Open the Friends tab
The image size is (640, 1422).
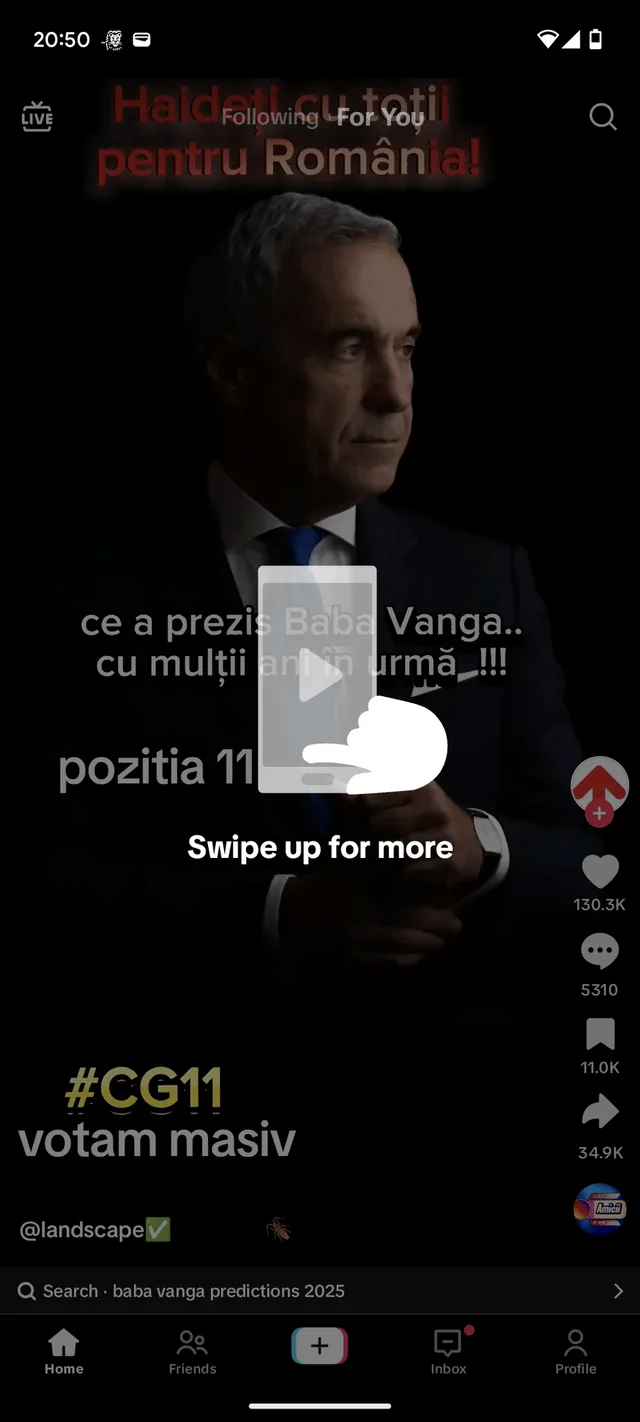pyautogui.click(x=192, y=1352)
